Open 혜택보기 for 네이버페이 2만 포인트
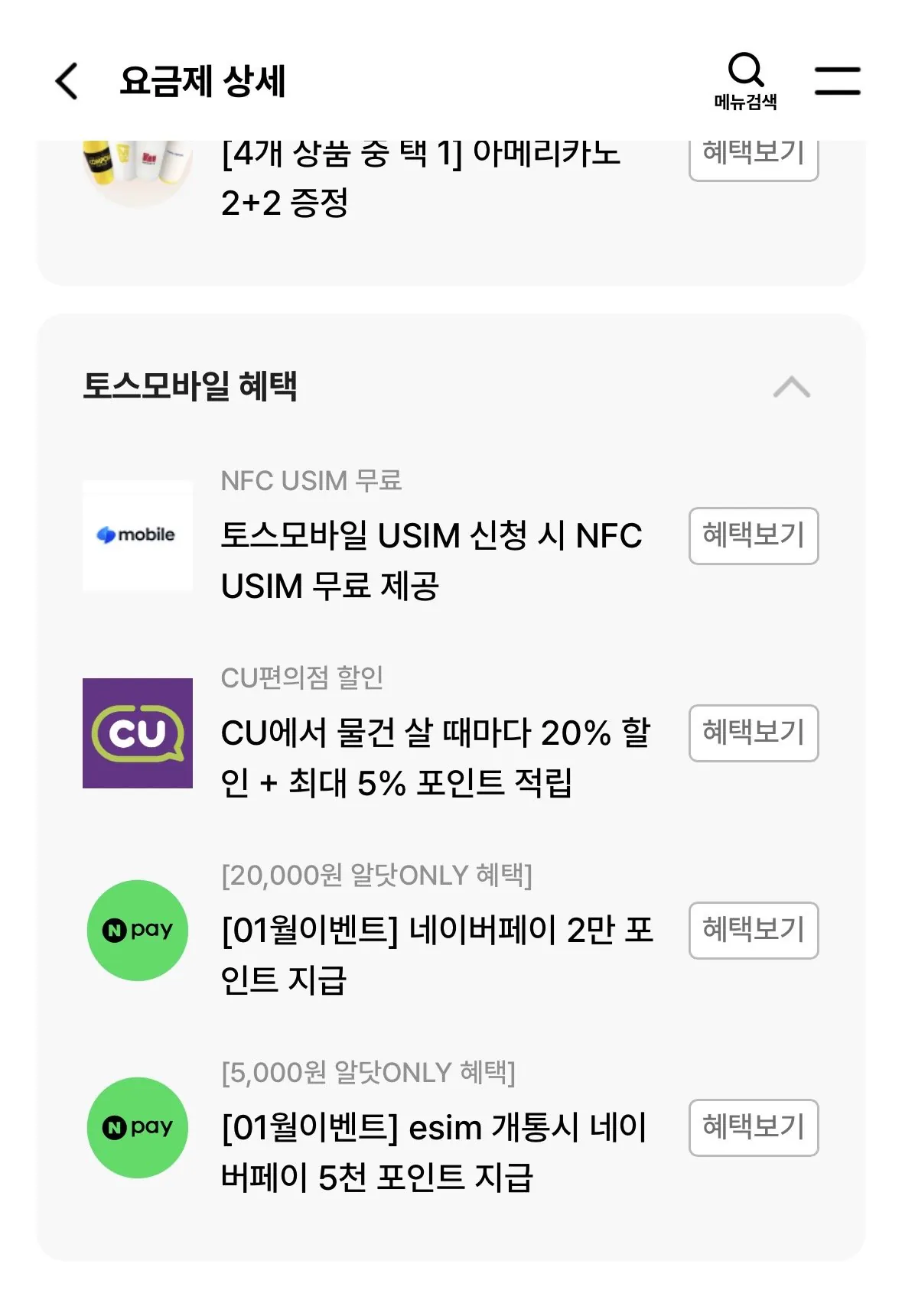 (x=753, y=931)
